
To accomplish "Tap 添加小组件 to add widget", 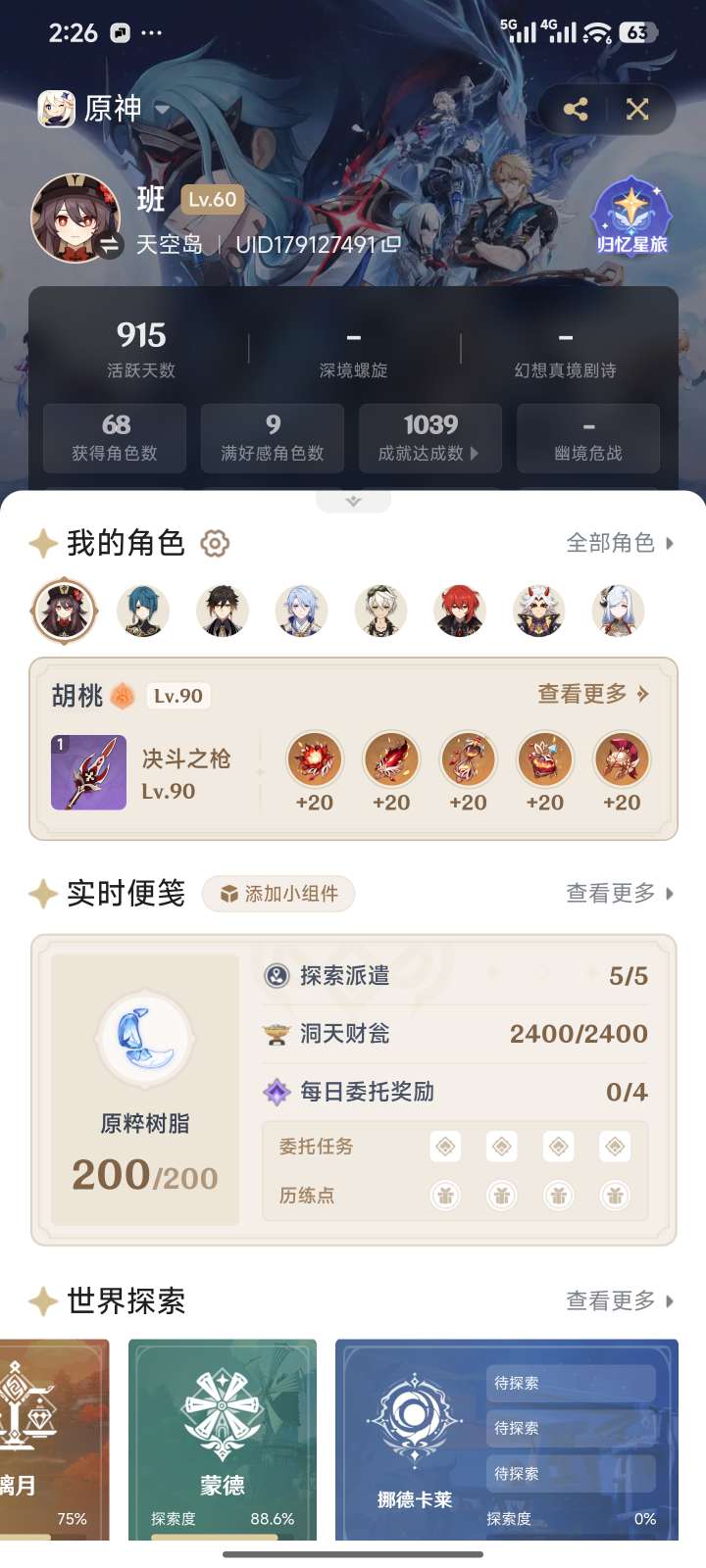I will [278, 894].
